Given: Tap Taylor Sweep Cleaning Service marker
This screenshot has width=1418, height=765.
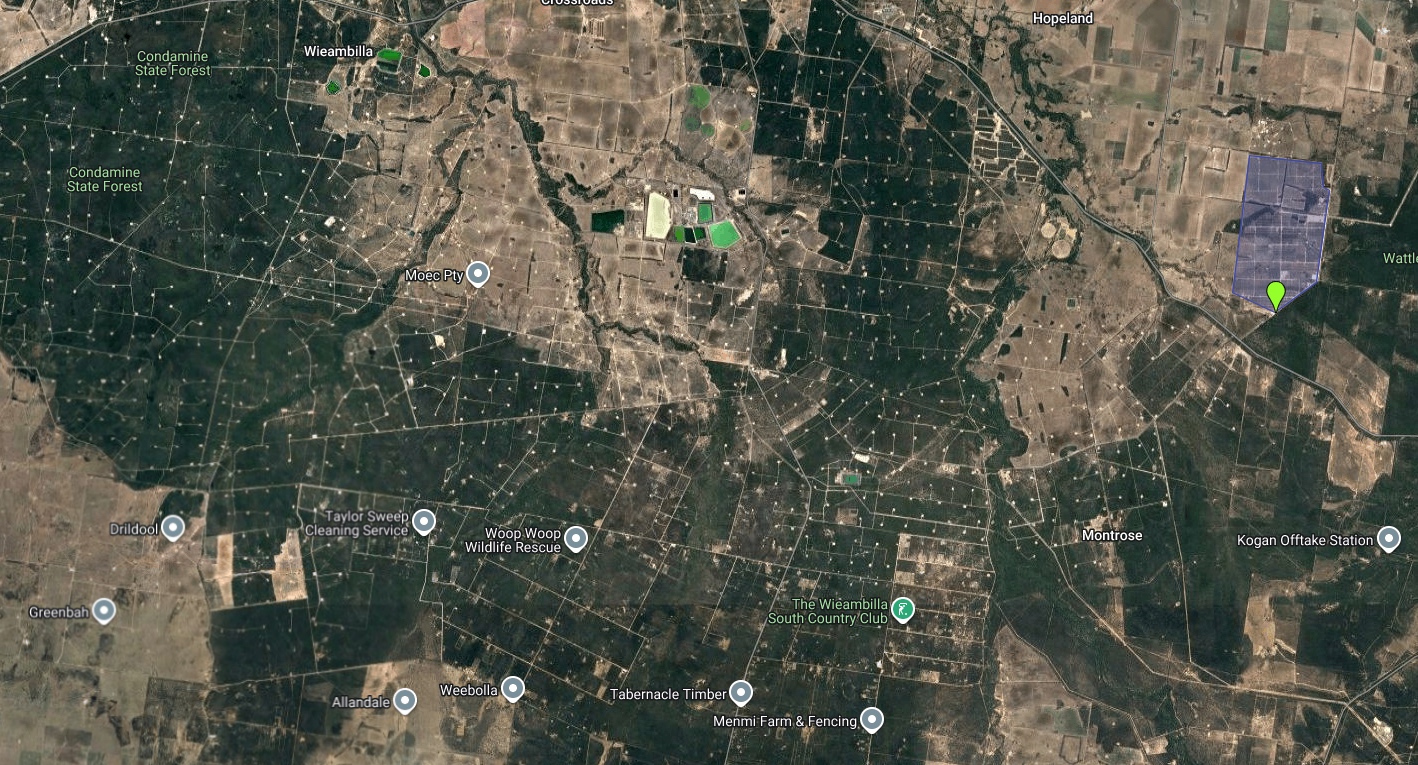Looking at the screenshot, I should (423, 521).
